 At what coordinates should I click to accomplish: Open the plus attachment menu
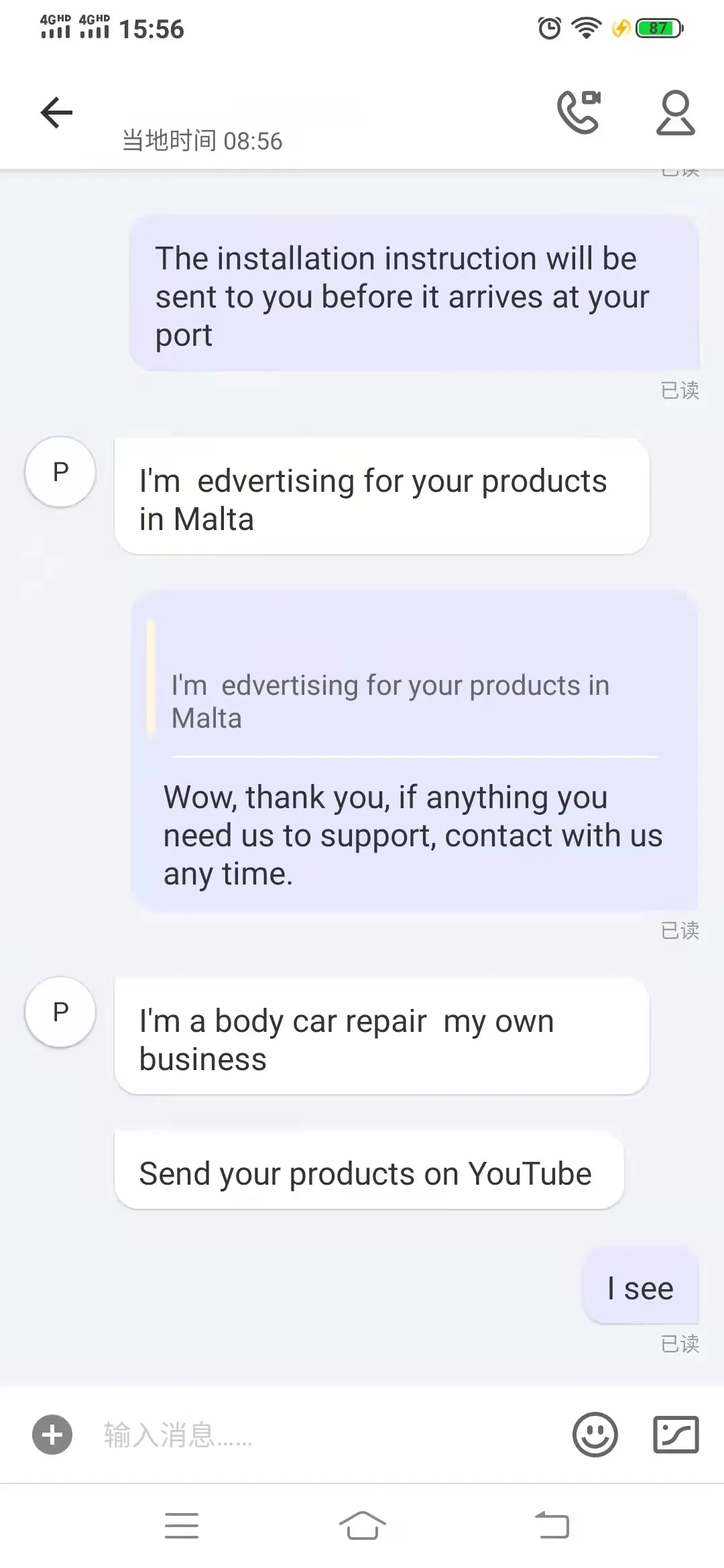tap(52, 1435)
